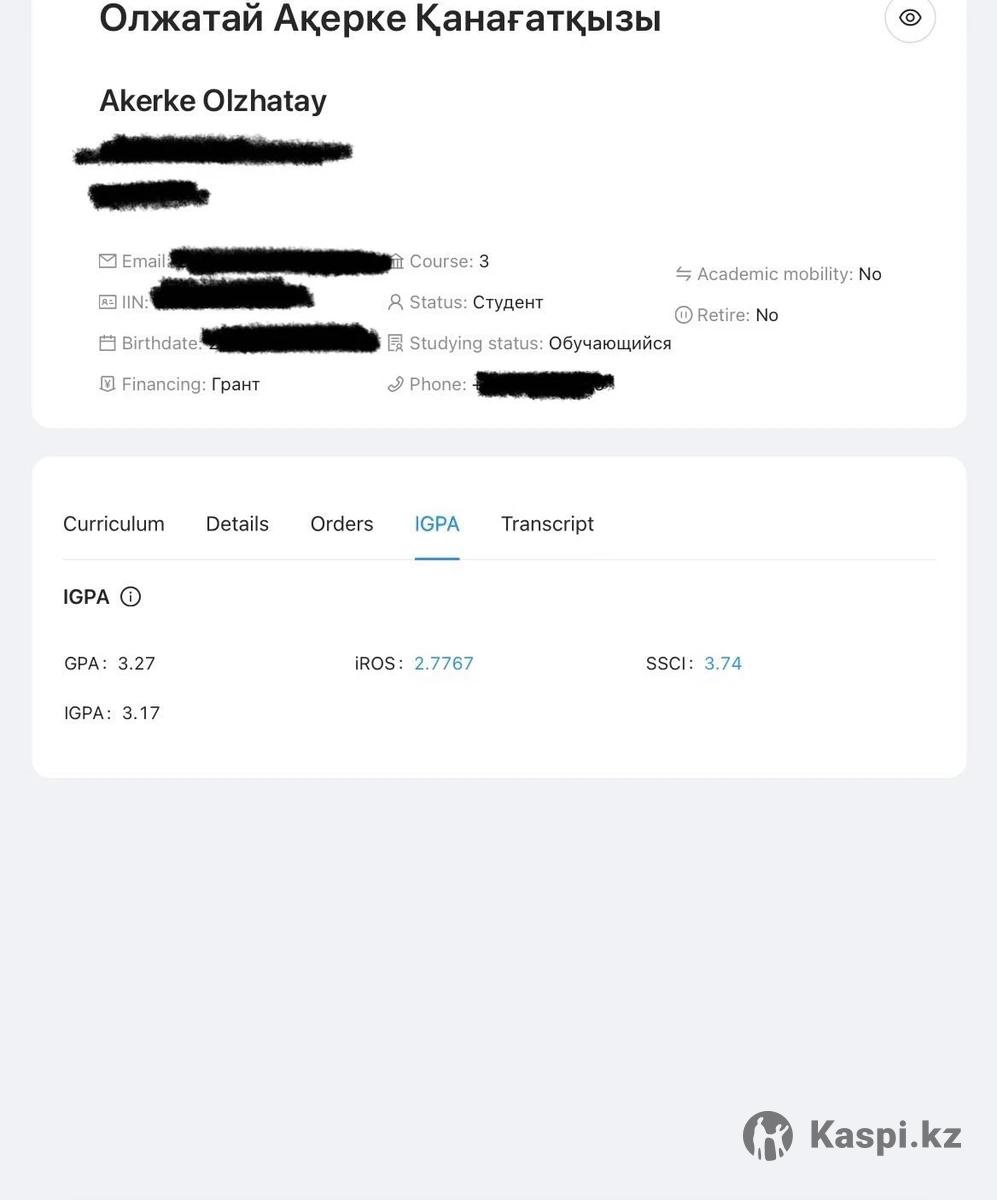Open the Details tab
This screenshot has height=1200, width=997.
237,524
